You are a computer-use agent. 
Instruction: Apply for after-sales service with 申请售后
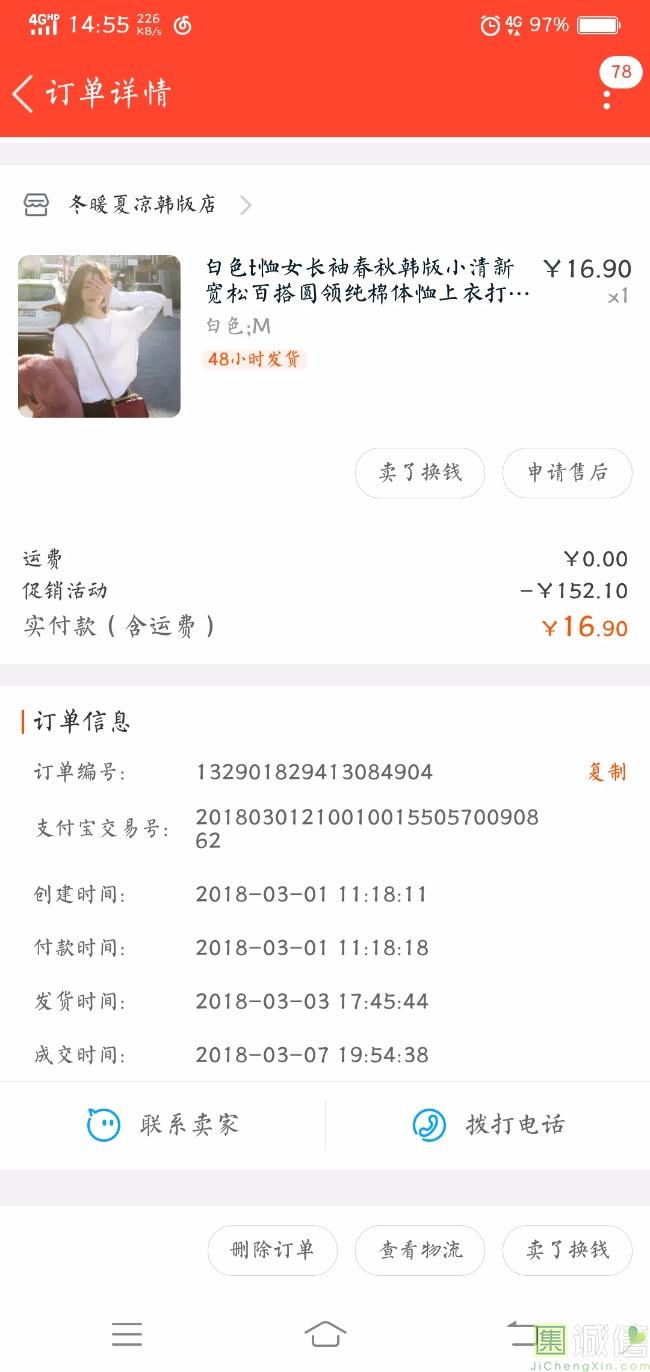(x=567, y=473)
